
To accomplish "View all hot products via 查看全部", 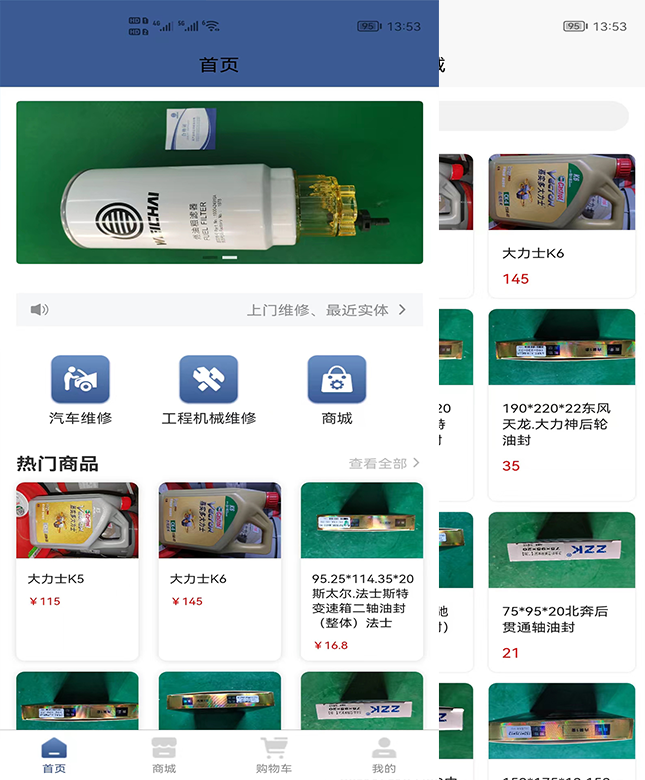I will (384, 463).
